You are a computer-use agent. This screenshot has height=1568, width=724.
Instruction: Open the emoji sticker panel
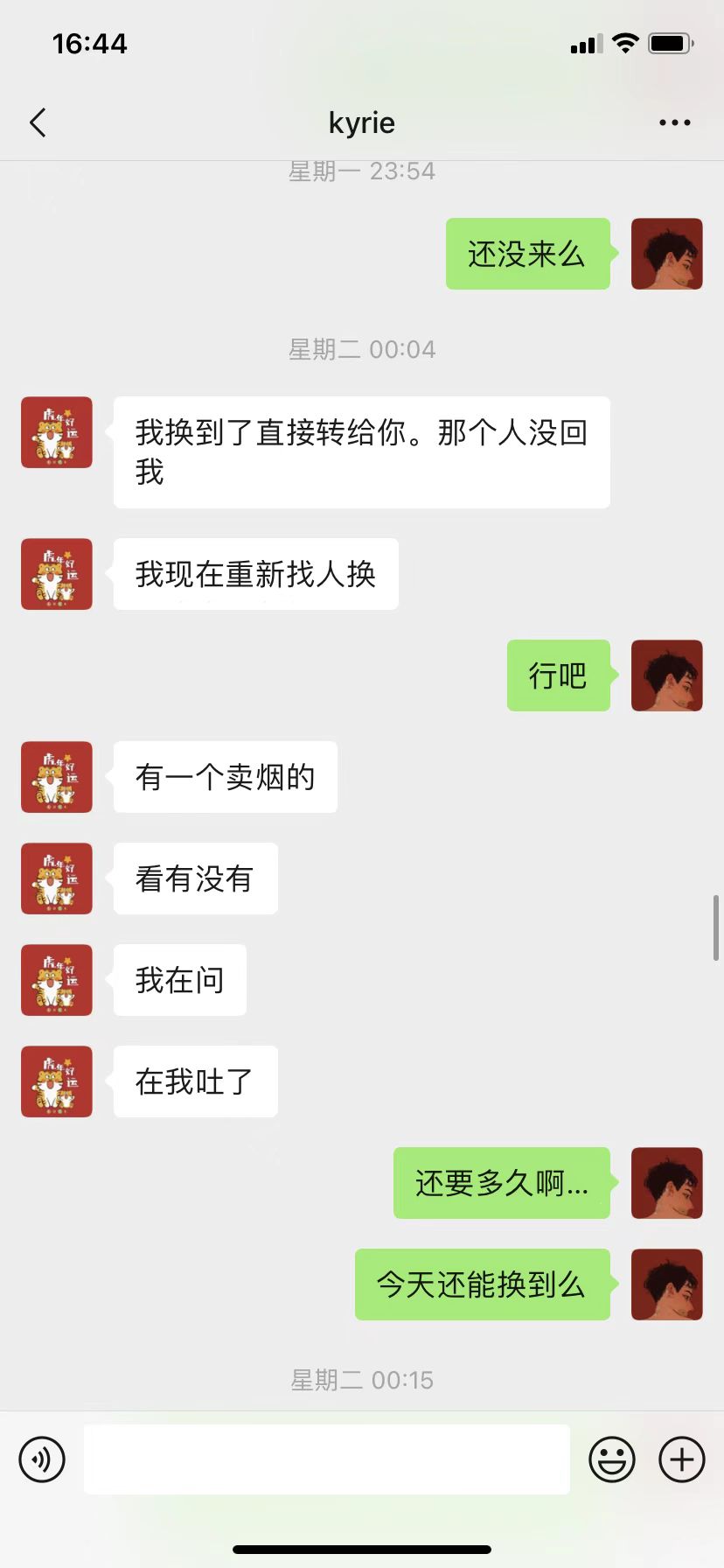pyautogui.click(x=611, y=1459)
